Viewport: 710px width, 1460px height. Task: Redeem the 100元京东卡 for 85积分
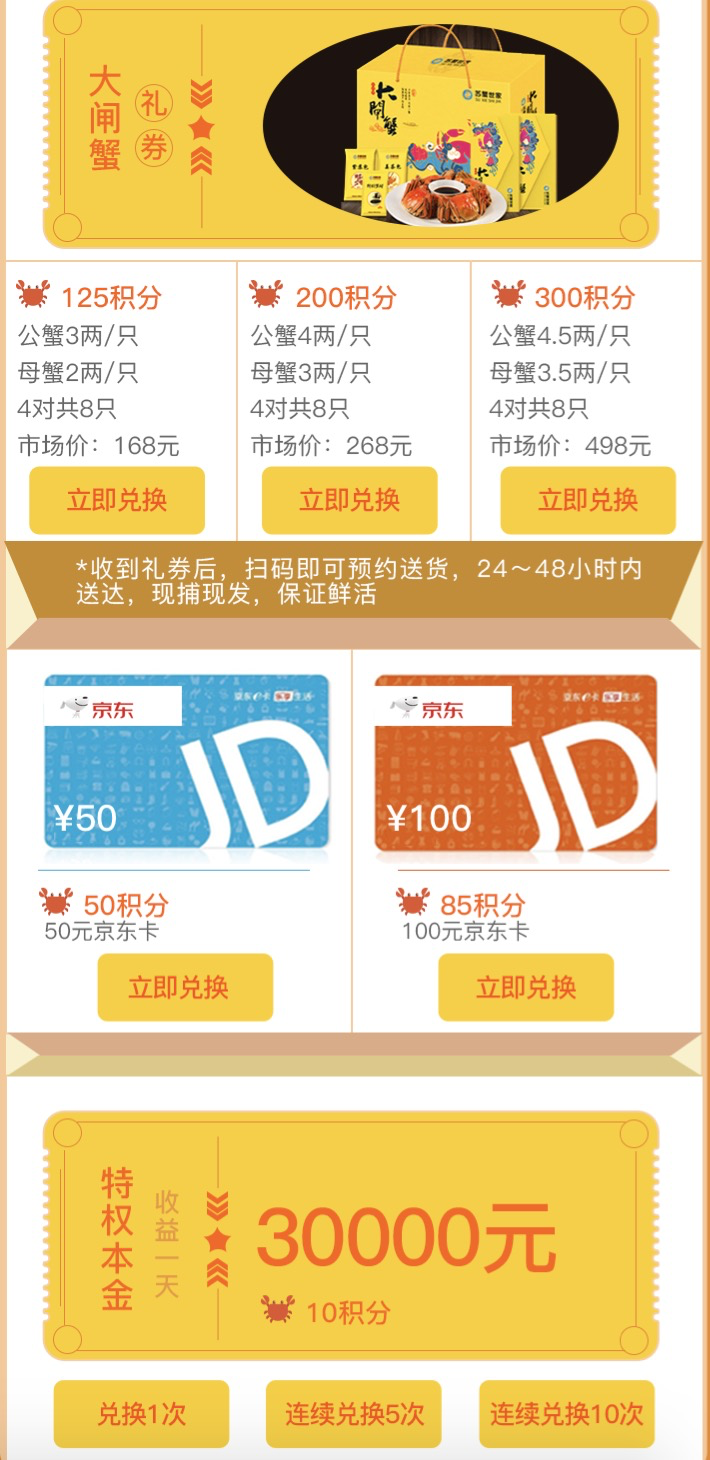pyautogui.click(x=526, y=987)
